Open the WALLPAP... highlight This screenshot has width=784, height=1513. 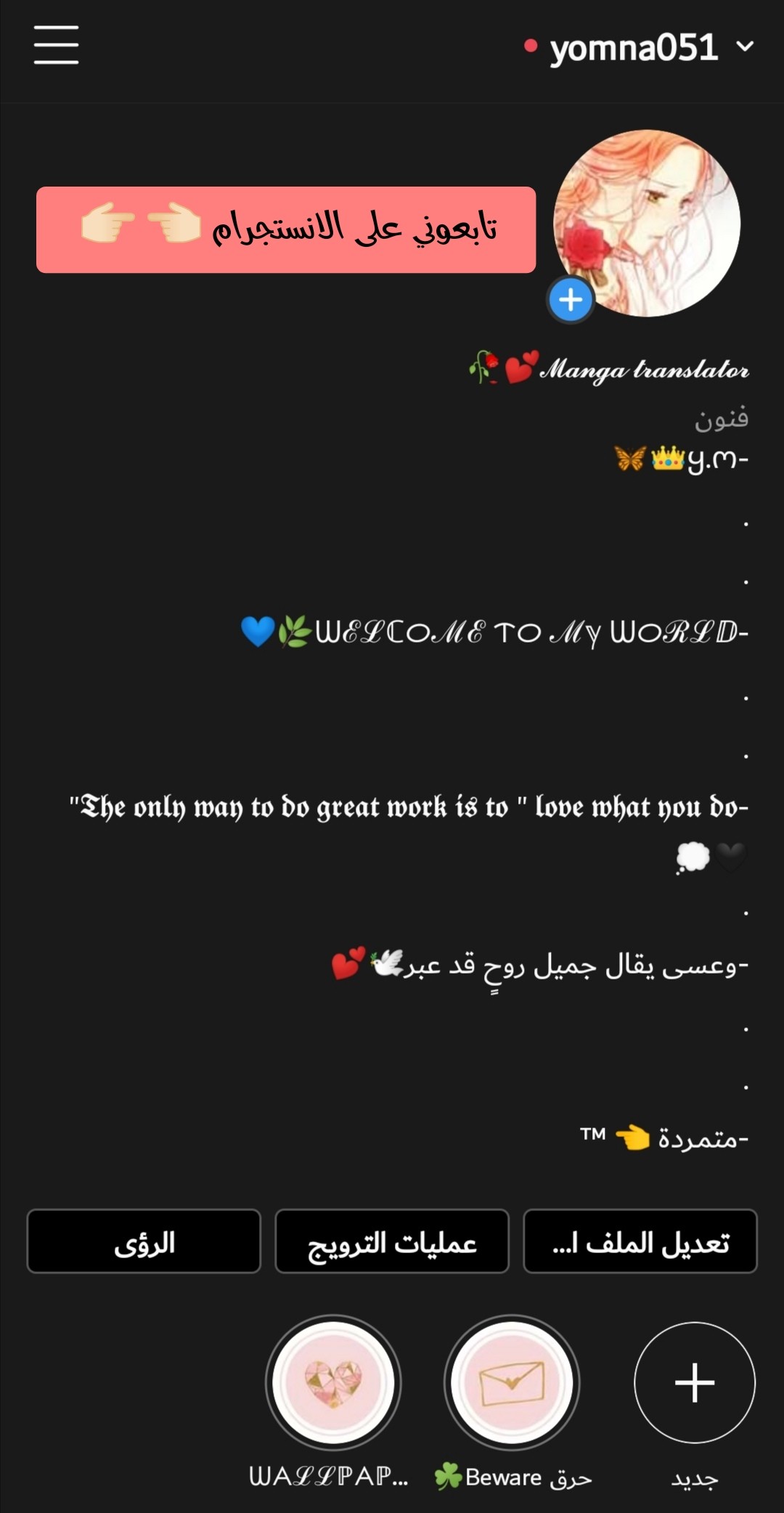click(333, 1382)
